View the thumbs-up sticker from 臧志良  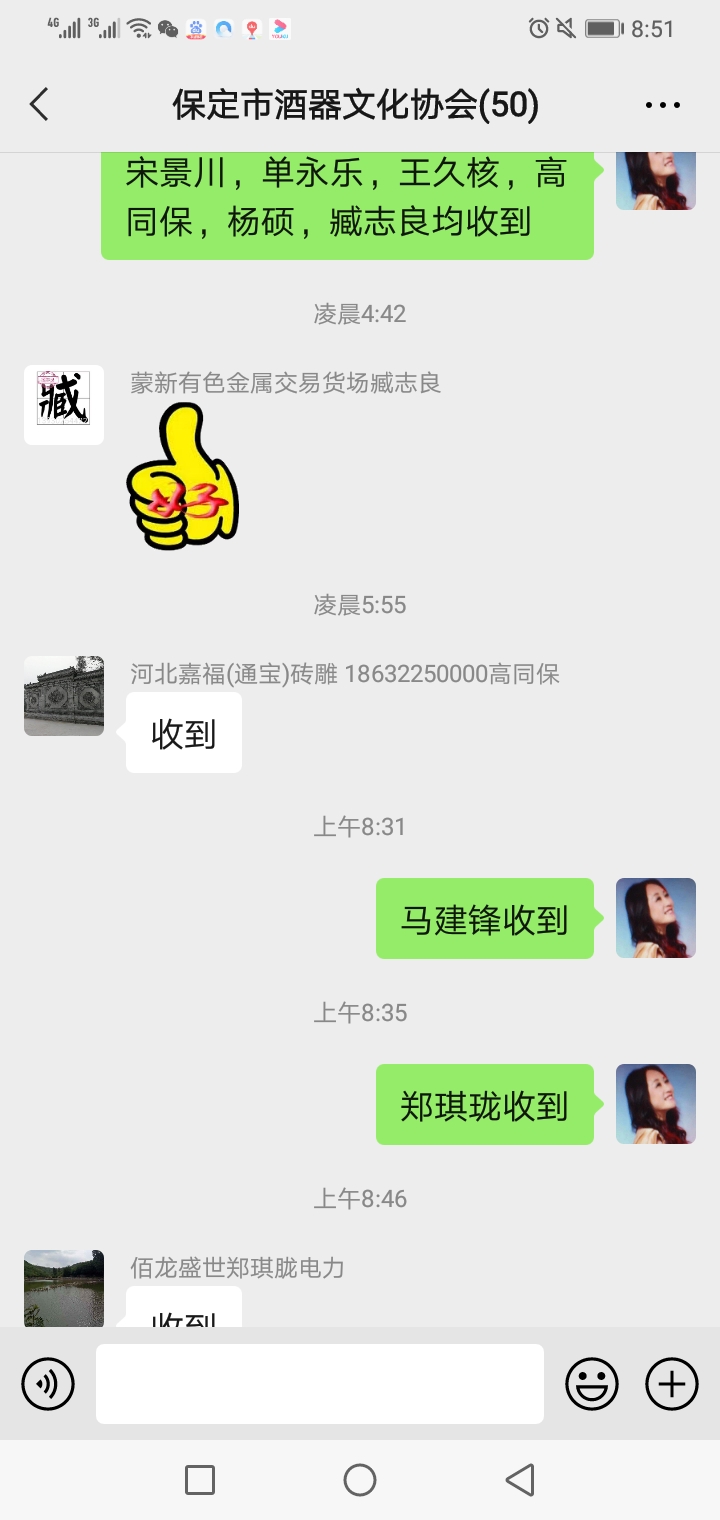point(183,476)
